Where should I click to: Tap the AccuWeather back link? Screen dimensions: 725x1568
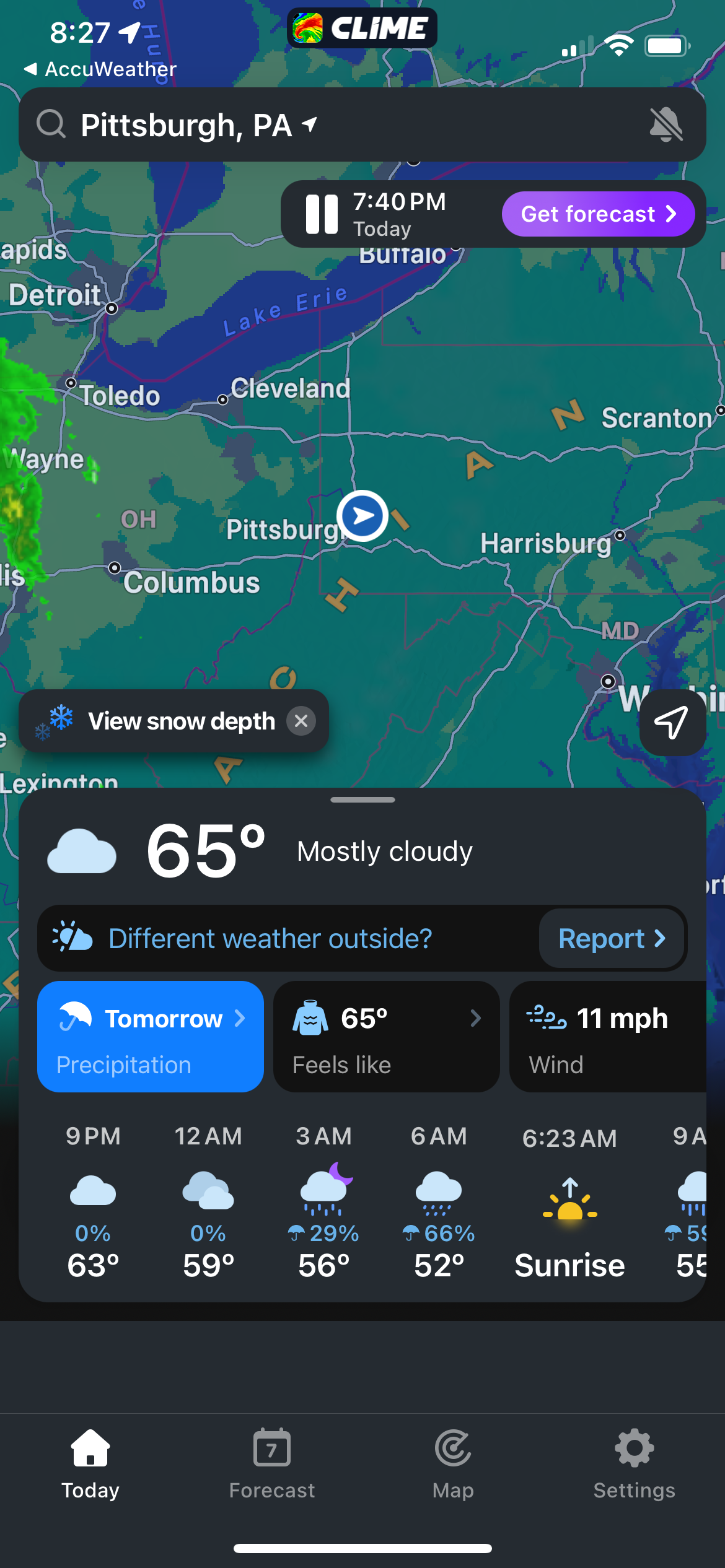pyautogui.click(x=99, y=69)
